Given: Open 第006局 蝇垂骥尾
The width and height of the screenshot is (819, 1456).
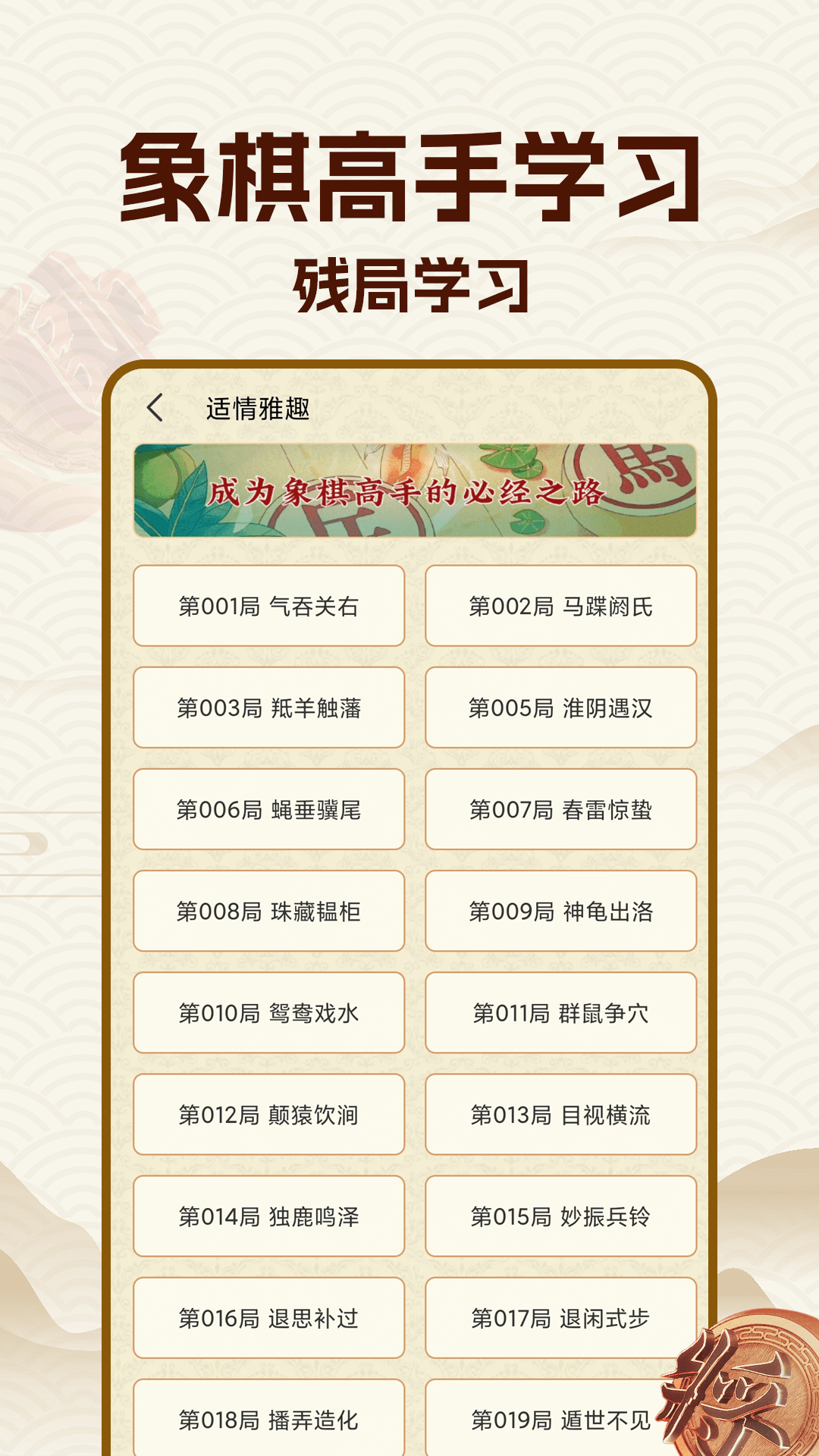Looking at the screenshot, I should pyautogui.click(x=269, y=809).
